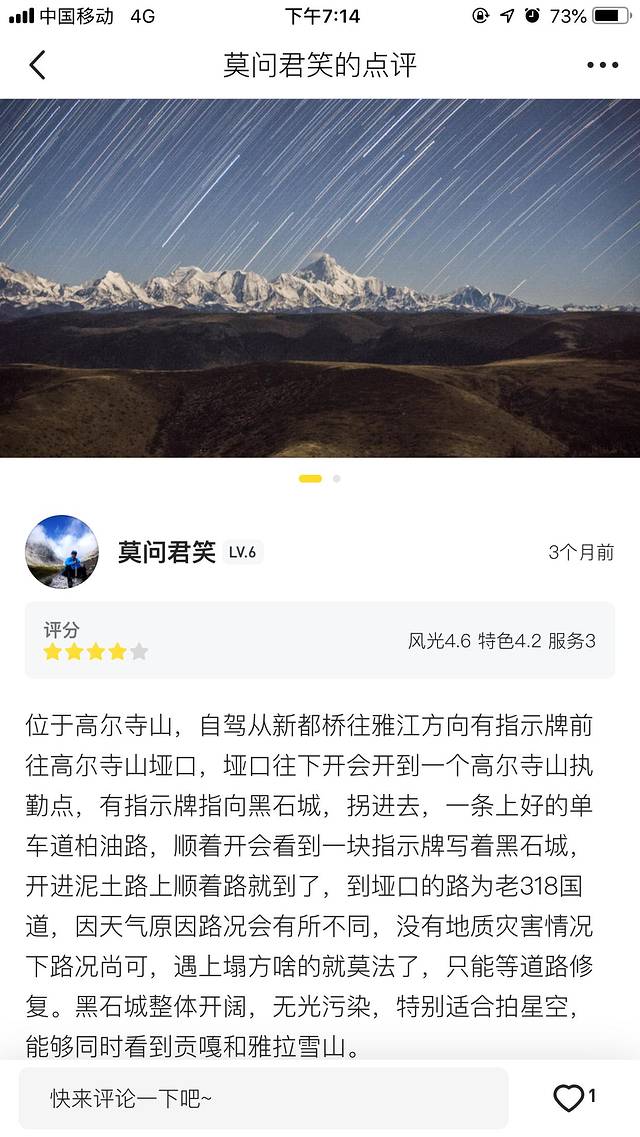Screen dimensions: 640x1137
Task: Open the three-dot overflow menu
Action: pyautogui.click(x=602, y=66)
